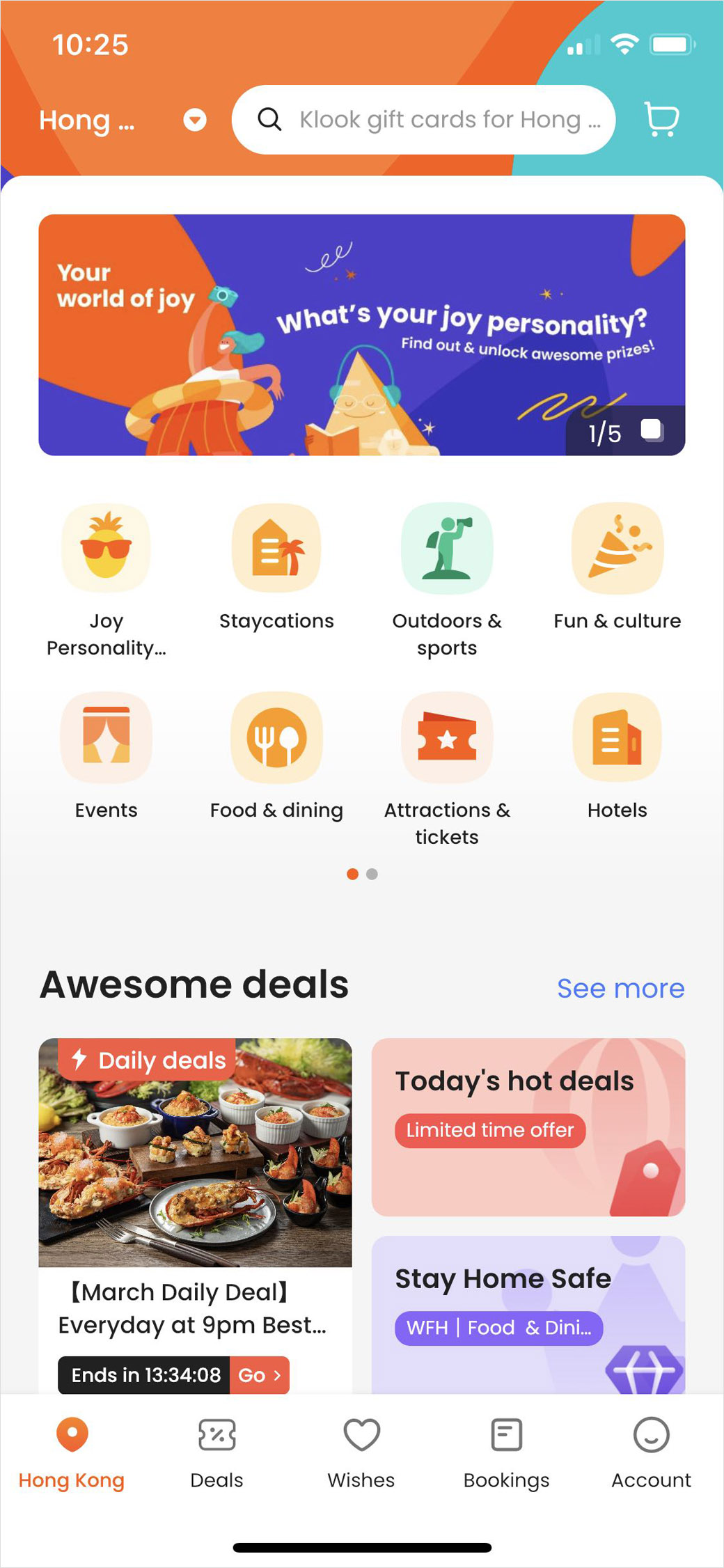The image size is (724, 1568).
Task: Open Today's hot deals card
Action: [x=528, y=1127]
